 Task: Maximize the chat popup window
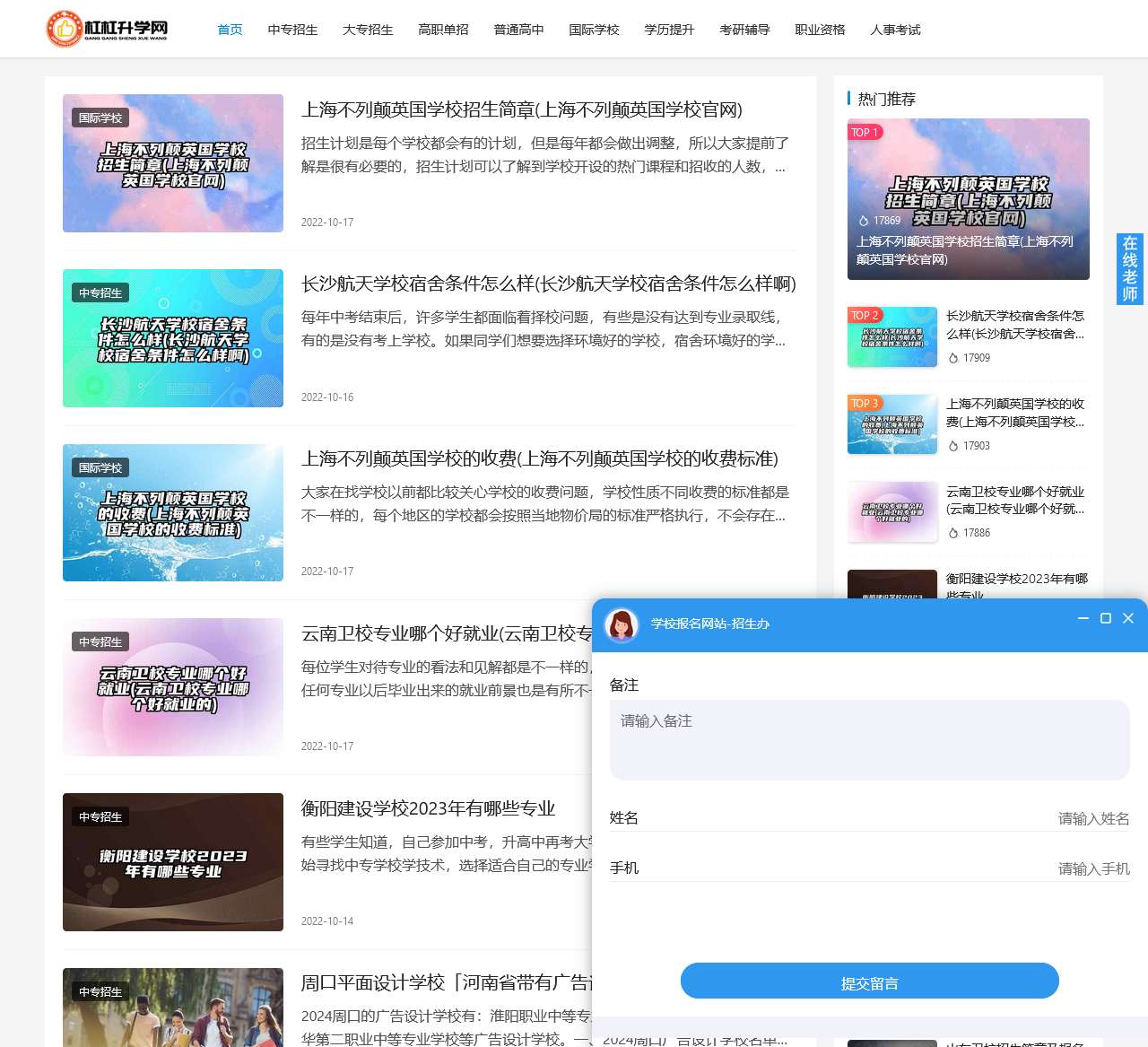point(1106,618)
